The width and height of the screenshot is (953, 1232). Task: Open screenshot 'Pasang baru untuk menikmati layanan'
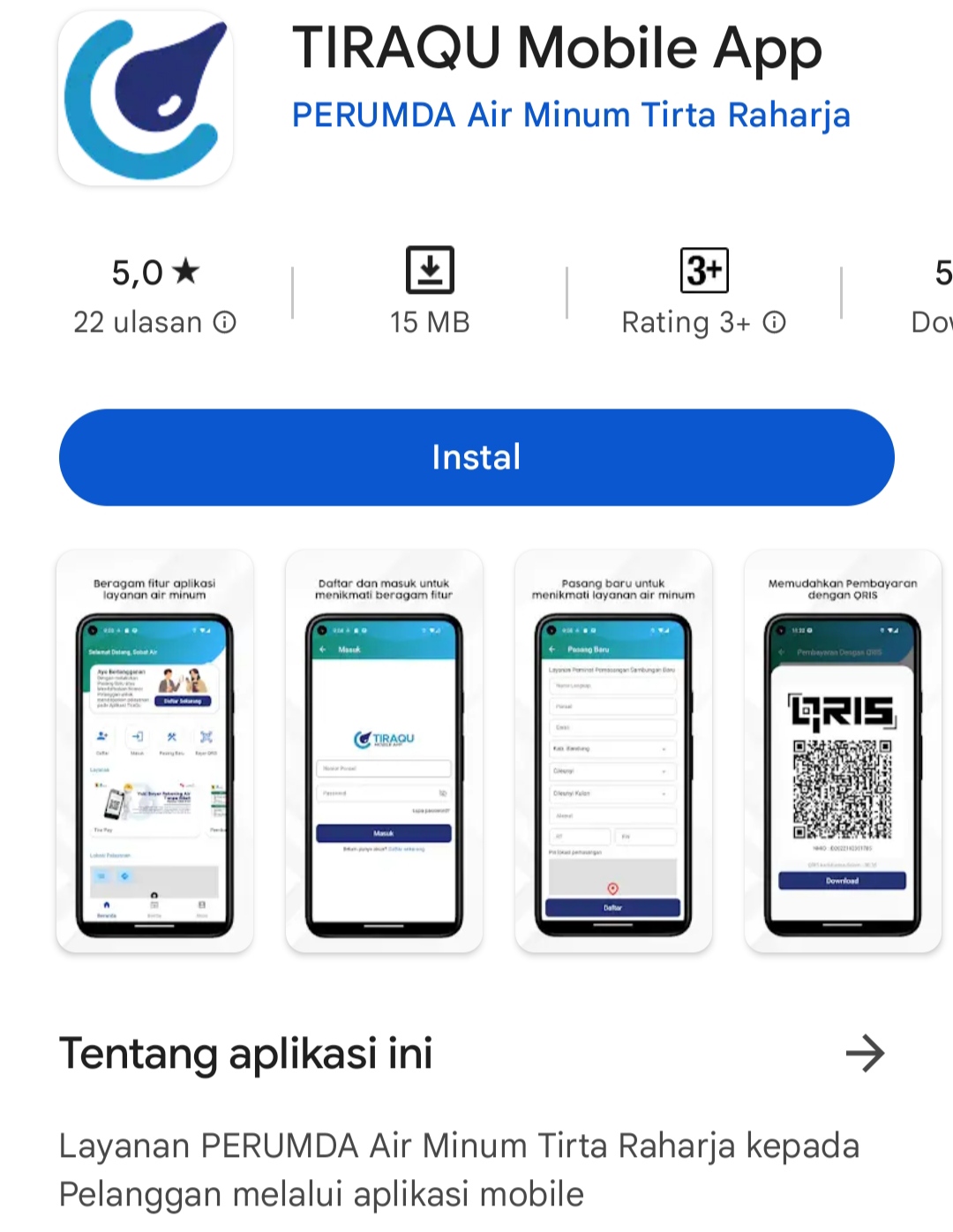[613, 750]
